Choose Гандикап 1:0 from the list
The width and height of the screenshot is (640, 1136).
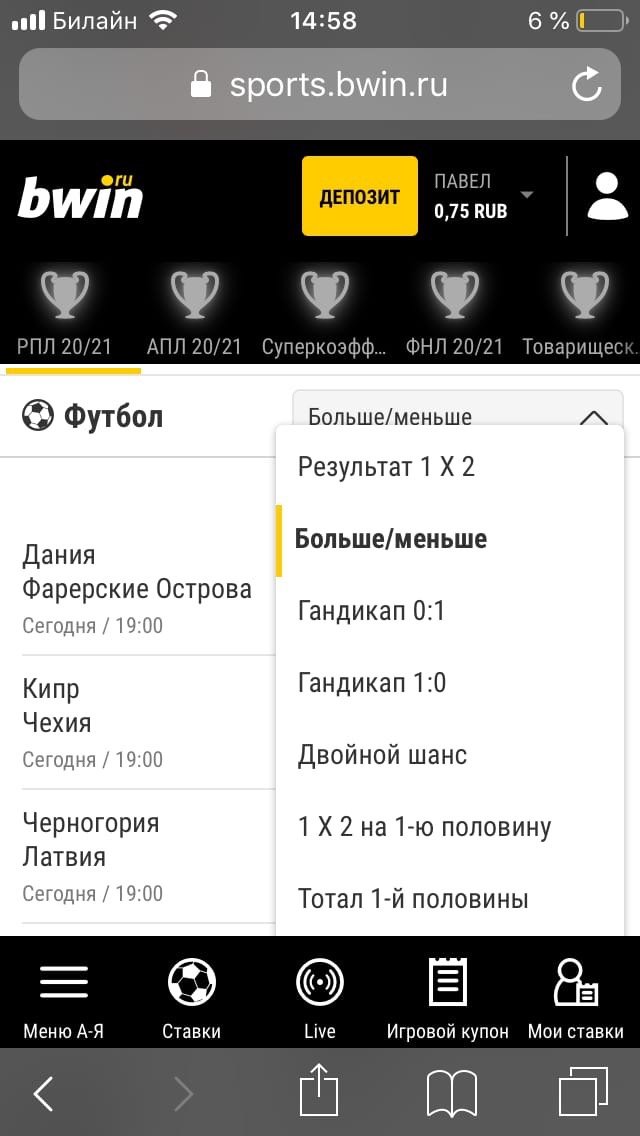coord(372,683)
